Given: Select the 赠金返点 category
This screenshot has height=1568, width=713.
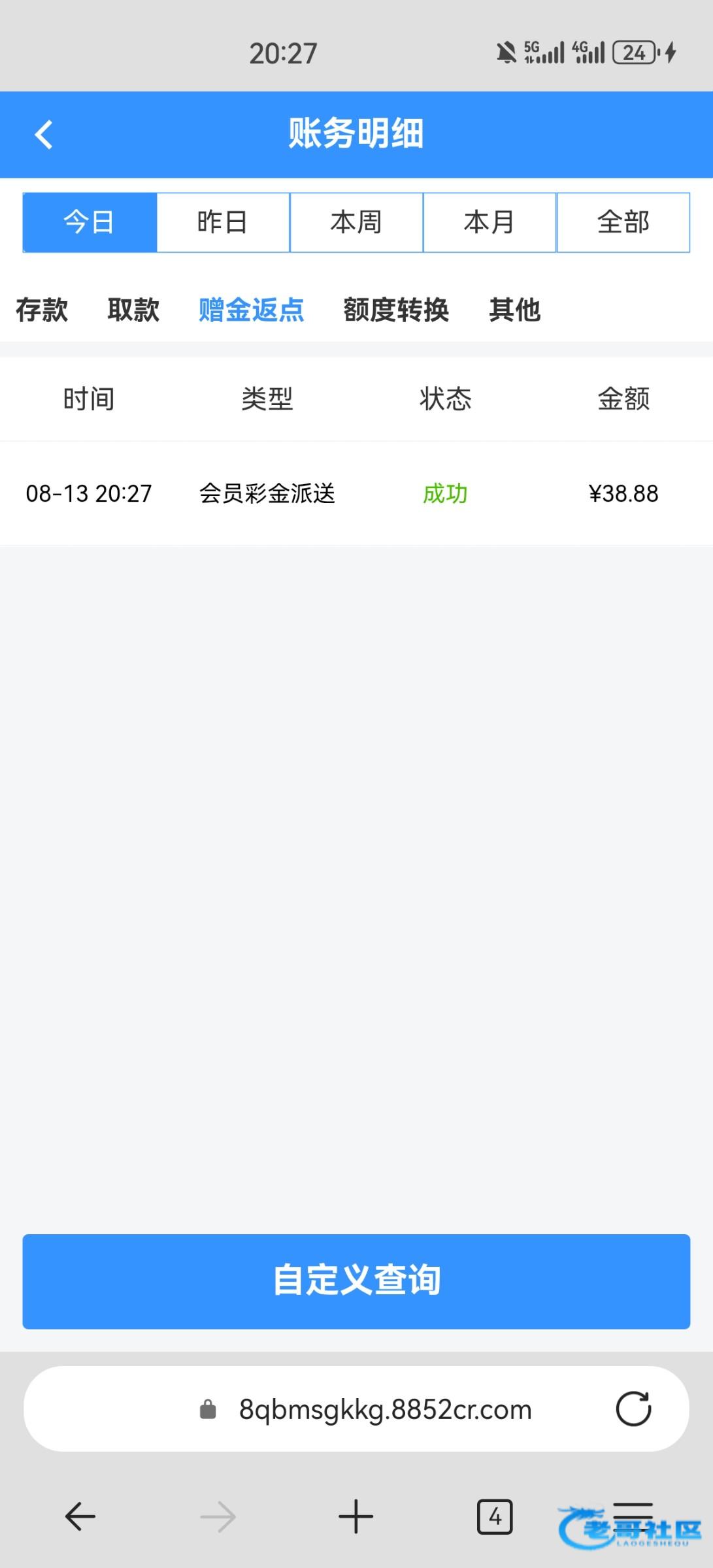Looking at the screenshot, I should tap(252, 310).
